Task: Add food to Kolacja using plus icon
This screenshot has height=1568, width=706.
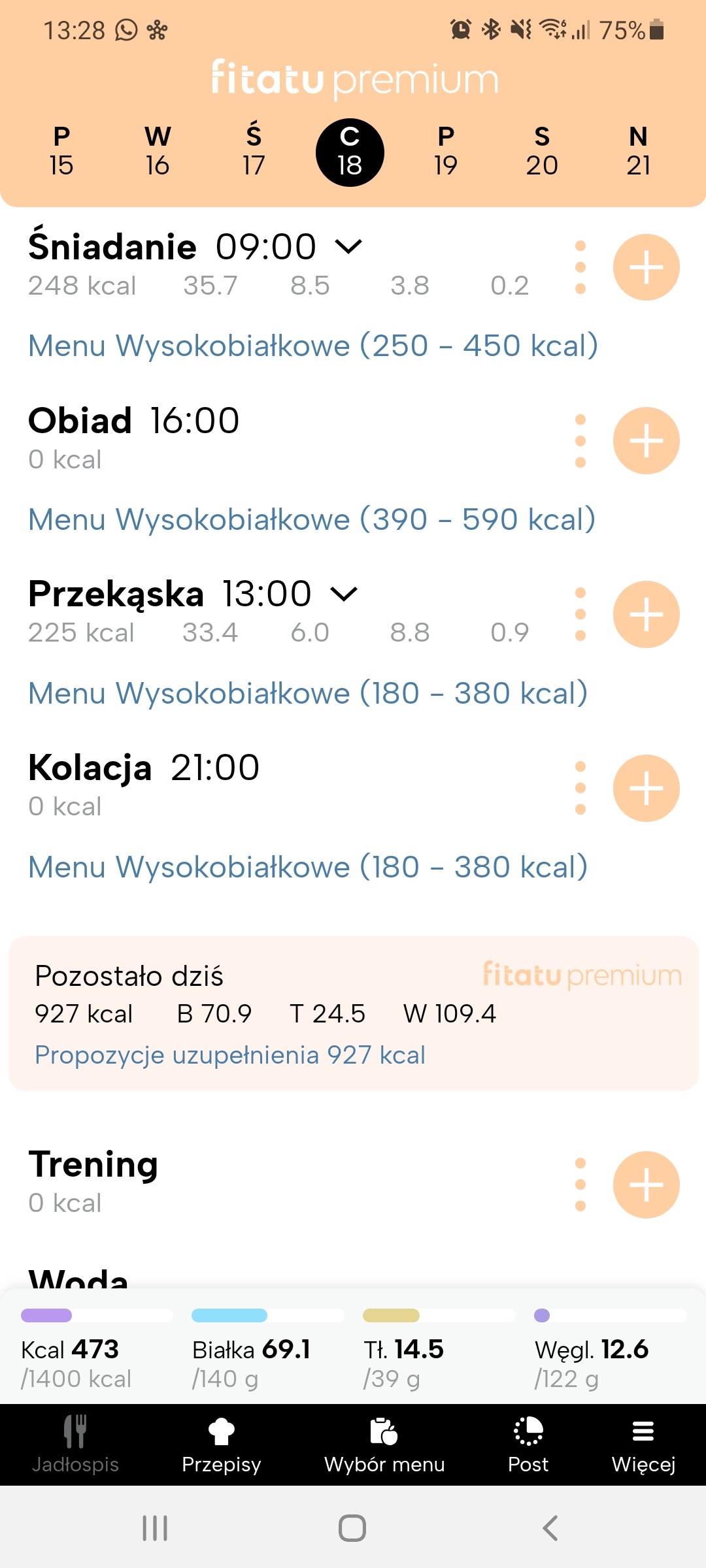Action: (x=646, y=788)
